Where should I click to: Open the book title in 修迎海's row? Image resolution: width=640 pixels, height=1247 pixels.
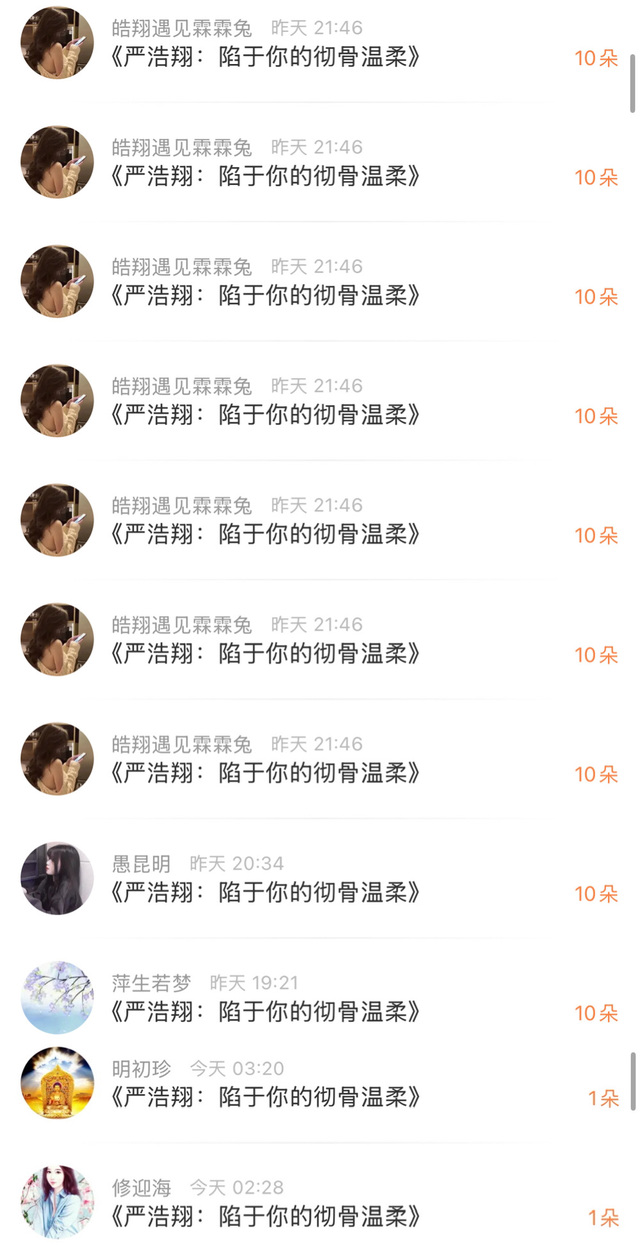point(264,1216)
